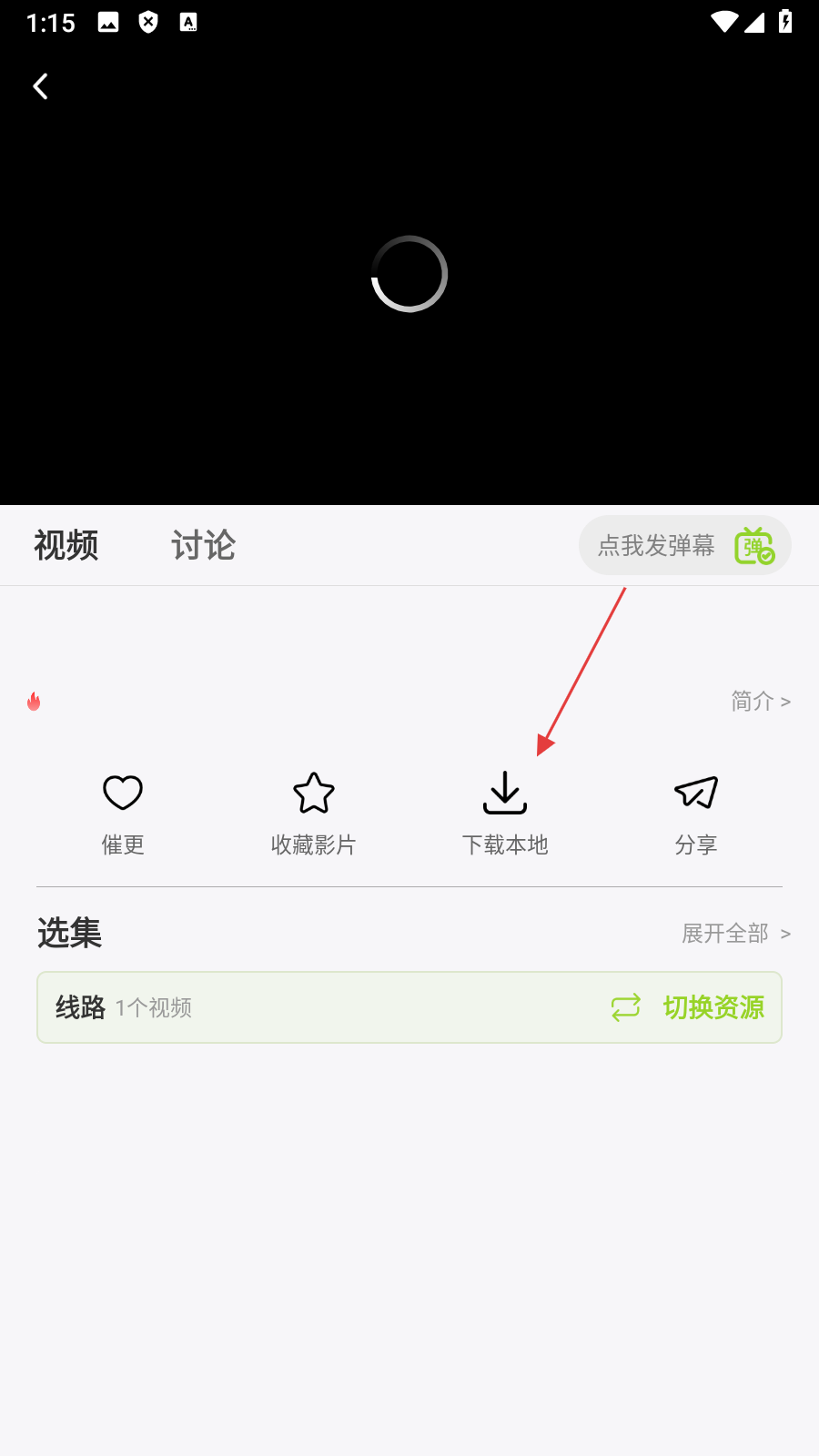Screen dimensions: 819x1456
Task: Share this video via 分享
Action: pos(696,812)
